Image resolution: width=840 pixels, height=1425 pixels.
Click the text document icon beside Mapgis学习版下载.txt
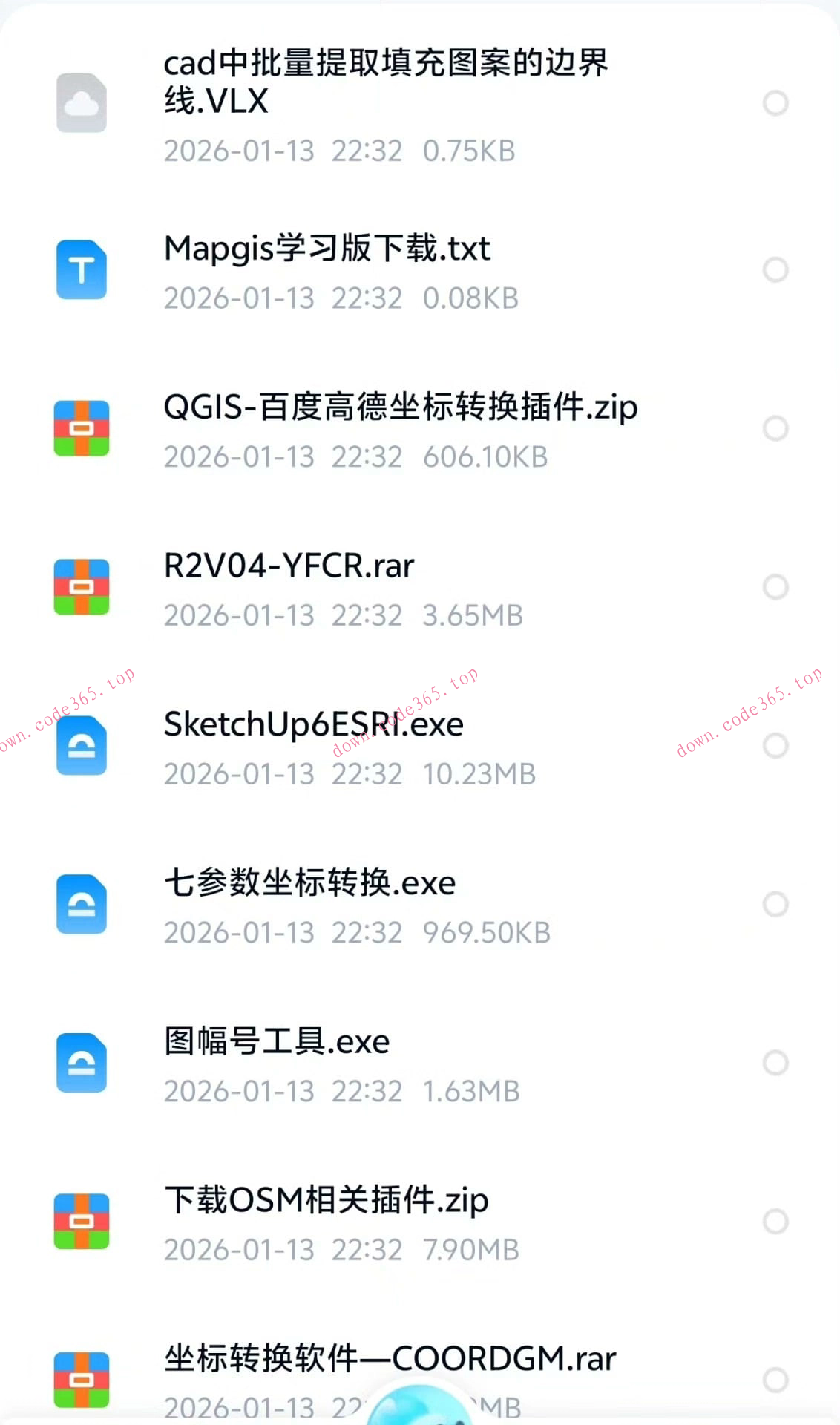82,269
